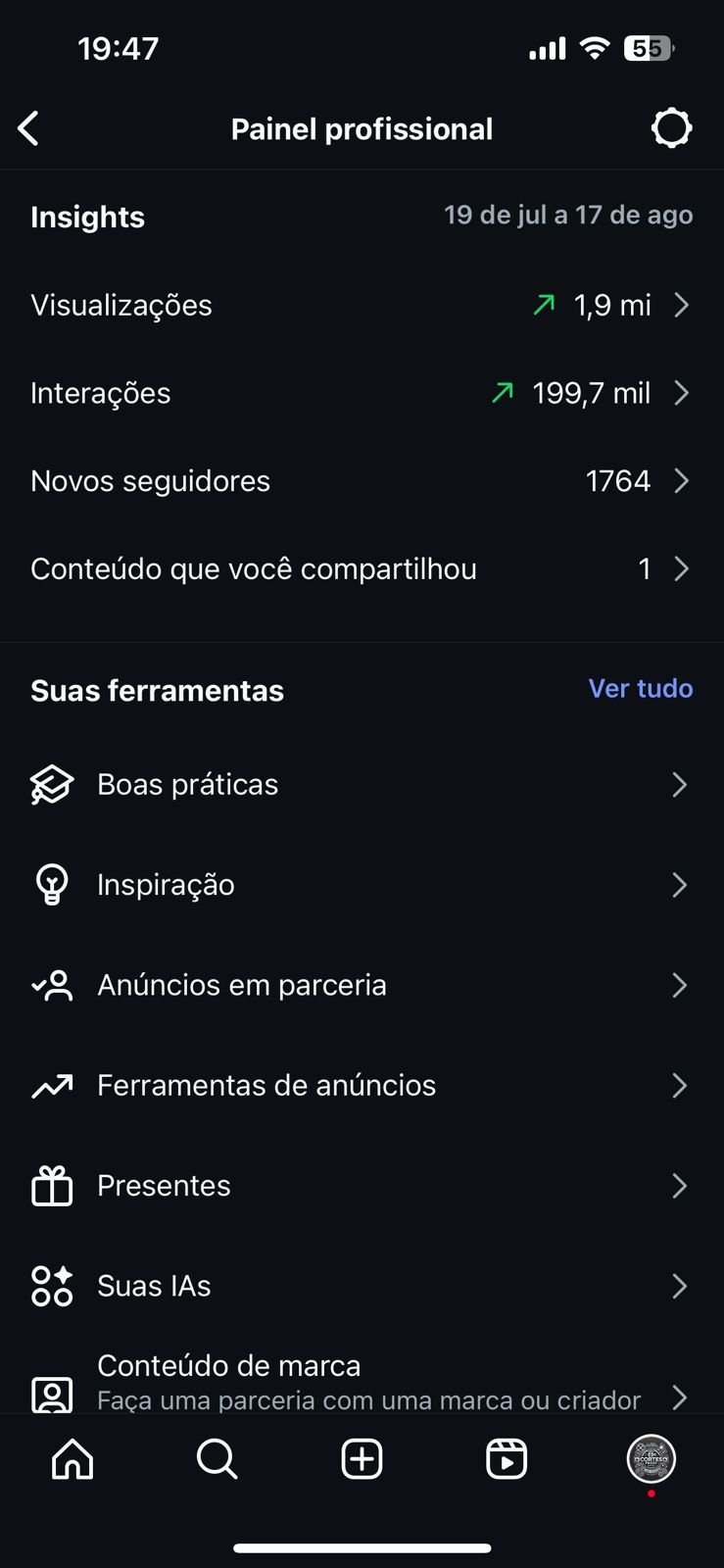
Task: Open Conteúdo que você compartilhou
Action: tap(362, 569)
